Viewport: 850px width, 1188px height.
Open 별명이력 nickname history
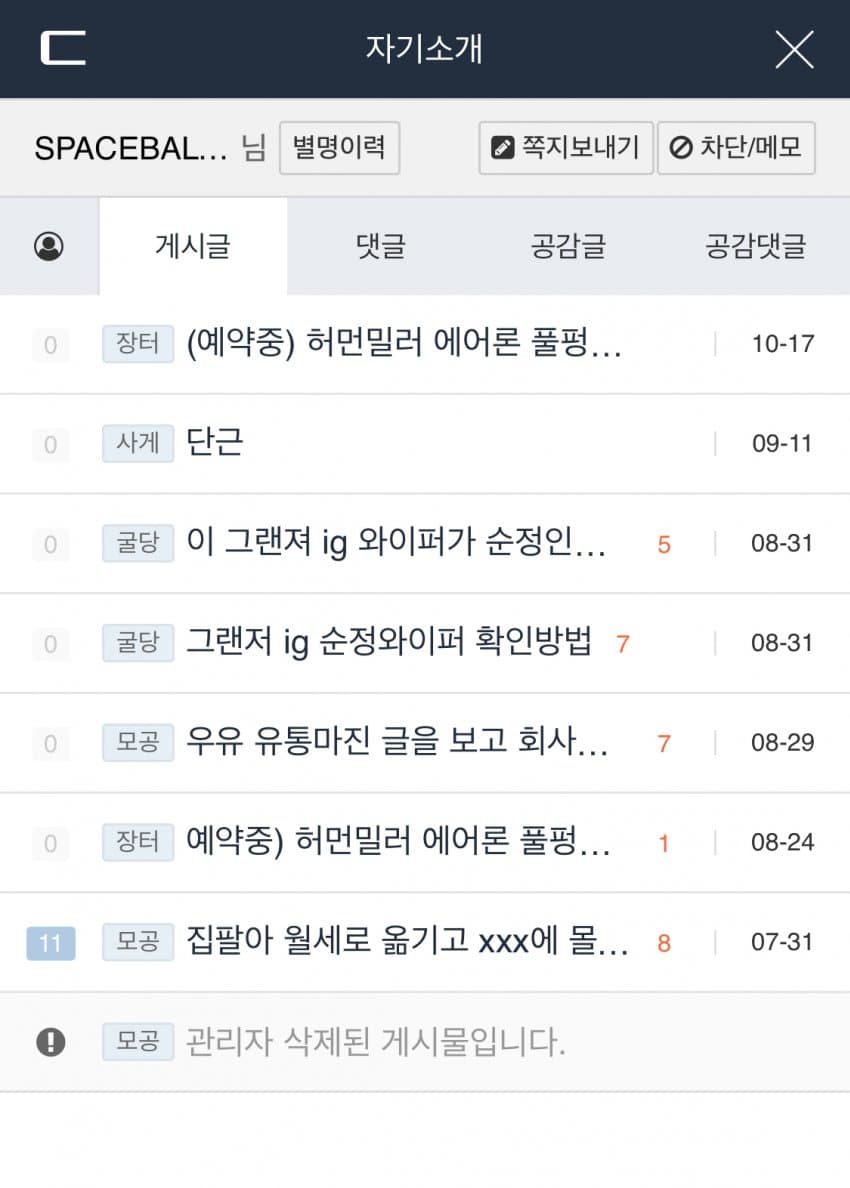click(x=339, y=148)
